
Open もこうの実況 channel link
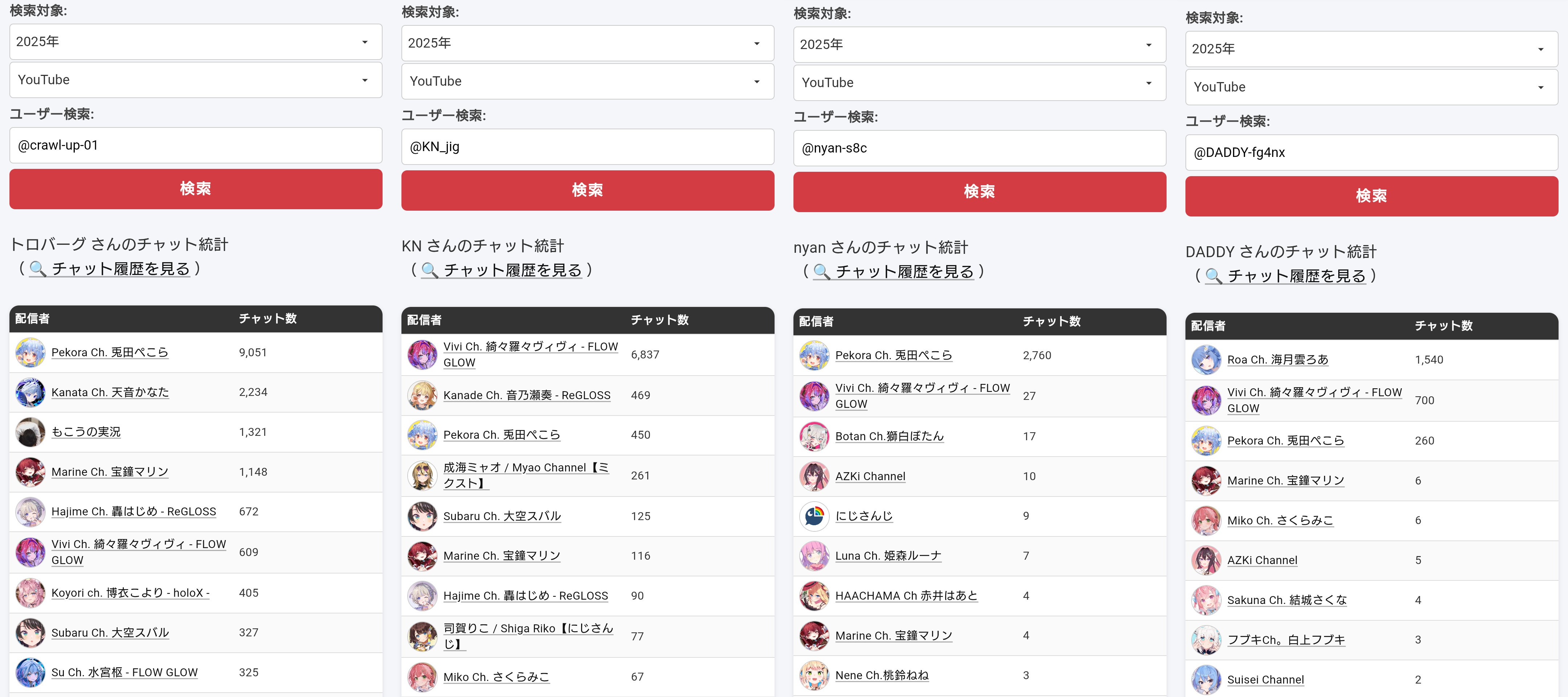point(86,431)
